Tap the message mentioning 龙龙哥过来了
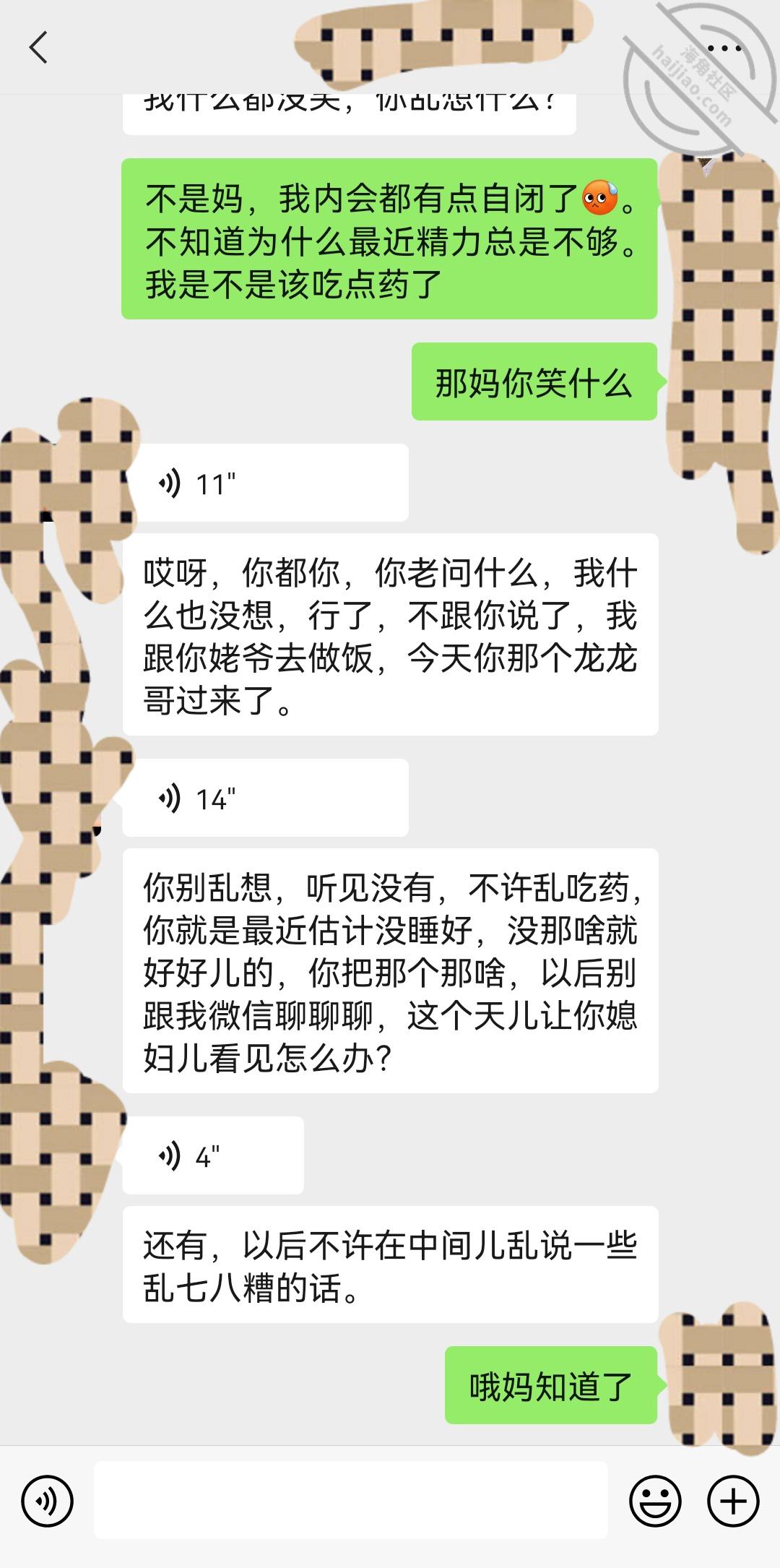The image size is (780, 1568). pyautogui.click(x=394, y=636)
